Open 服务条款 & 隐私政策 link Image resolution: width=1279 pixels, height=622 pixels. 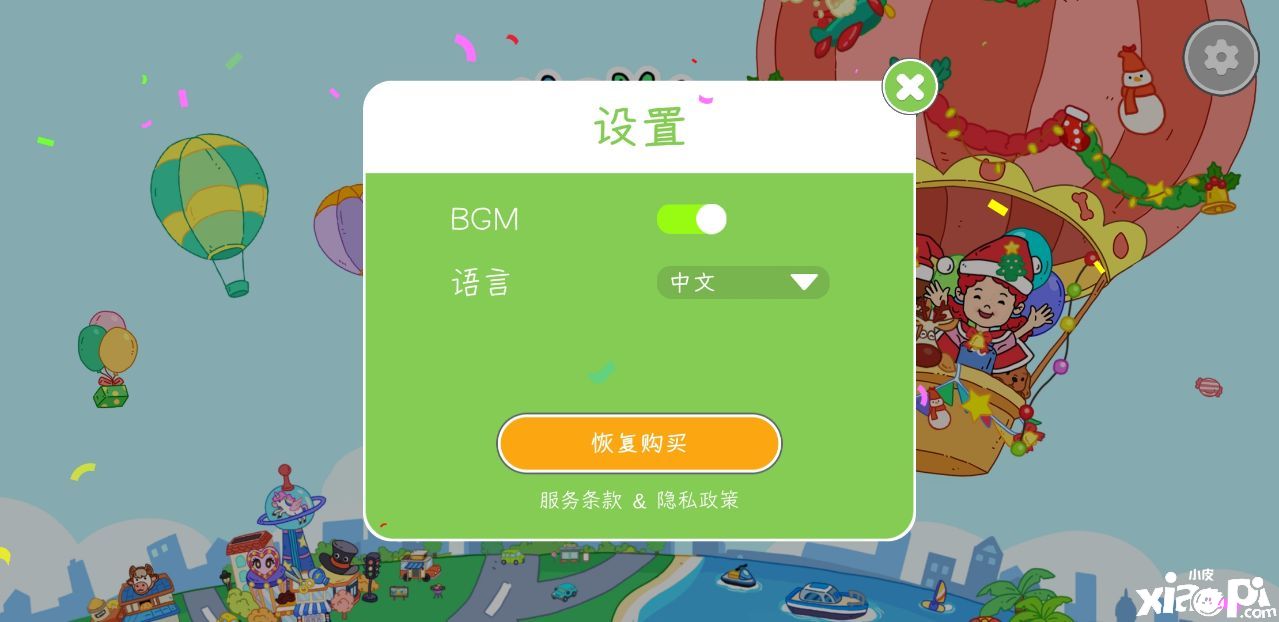click(639, 500)
